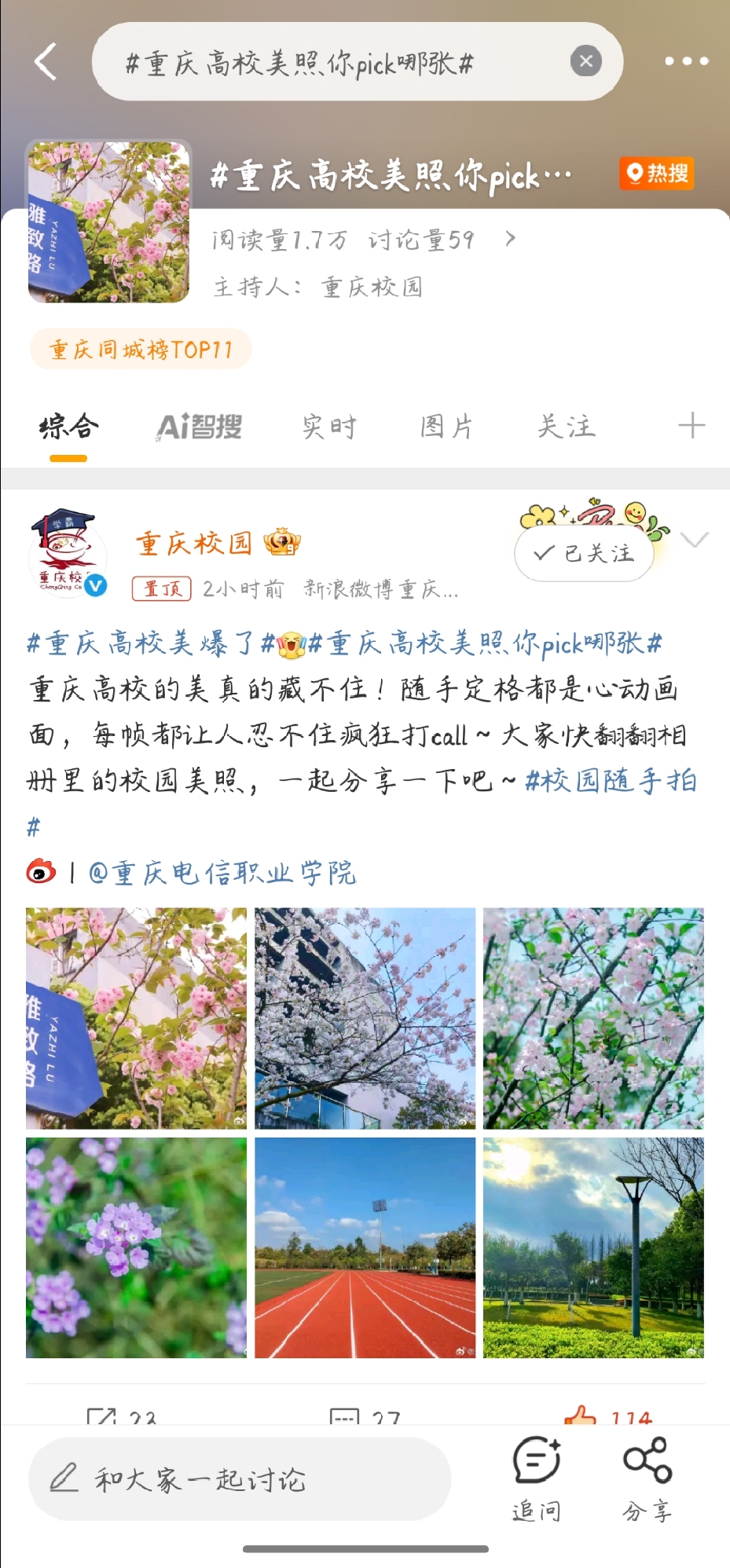The image size is (730, 1568).
Task: Expand the post options down arrow
Action: (695, 540)
